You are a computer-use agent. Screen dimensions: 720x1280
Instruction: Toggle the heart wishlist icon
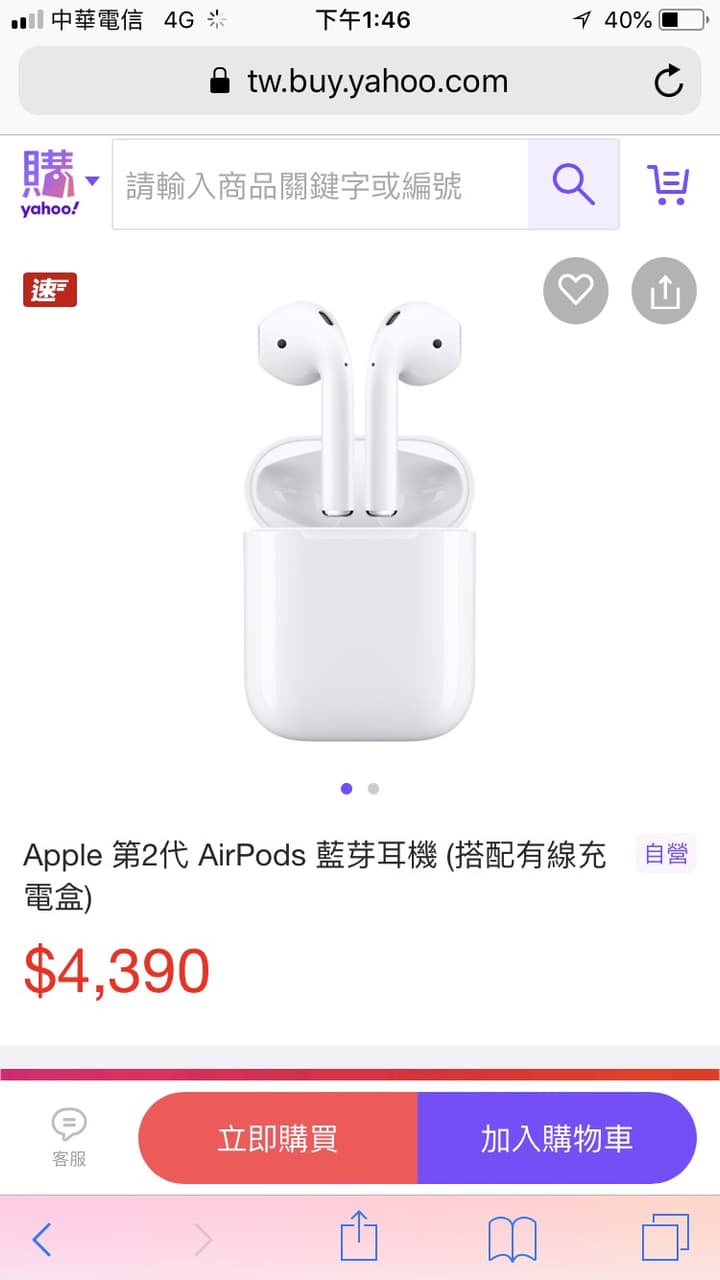tap(575, 290)
